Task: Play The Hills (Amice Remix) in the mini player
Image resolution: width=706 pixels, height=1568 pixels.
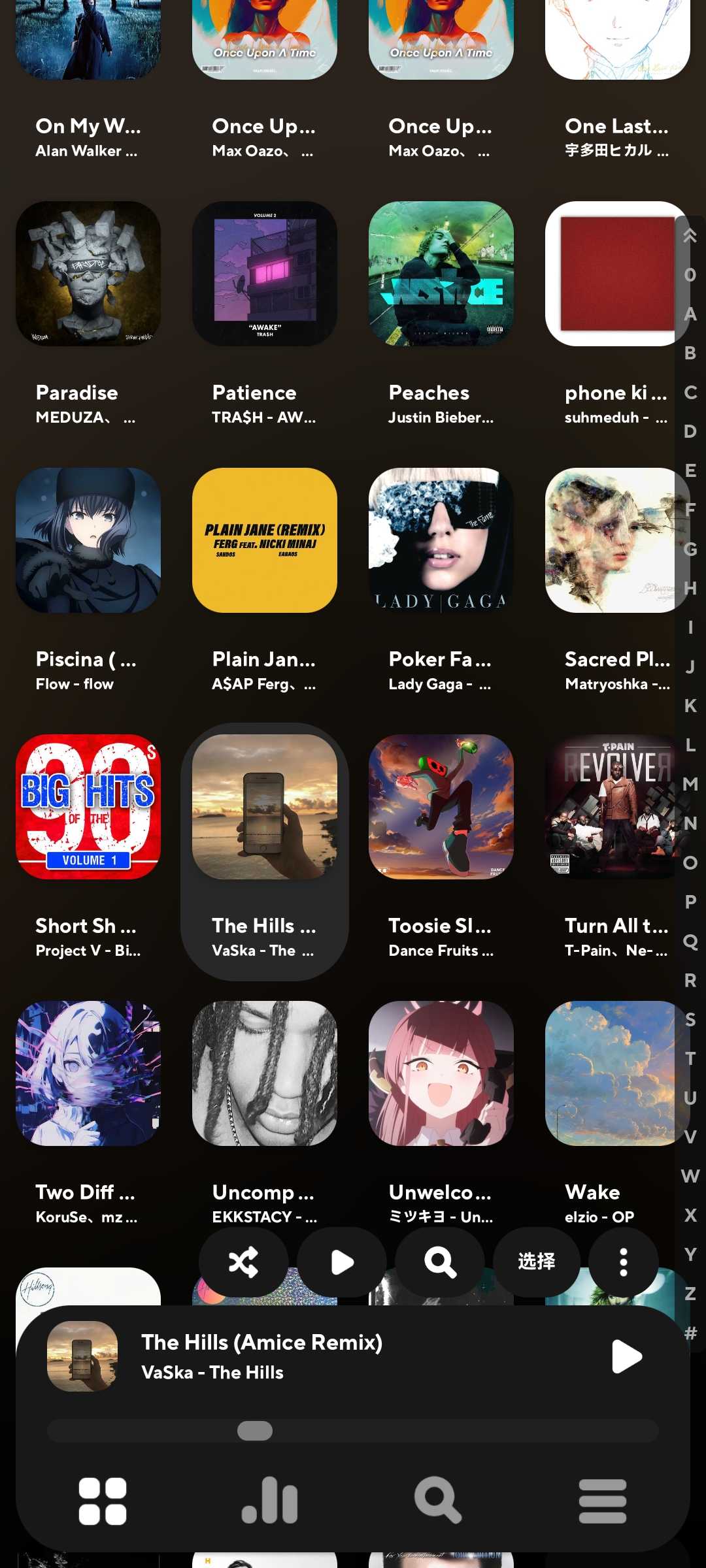Action: tap(626, 1357)
